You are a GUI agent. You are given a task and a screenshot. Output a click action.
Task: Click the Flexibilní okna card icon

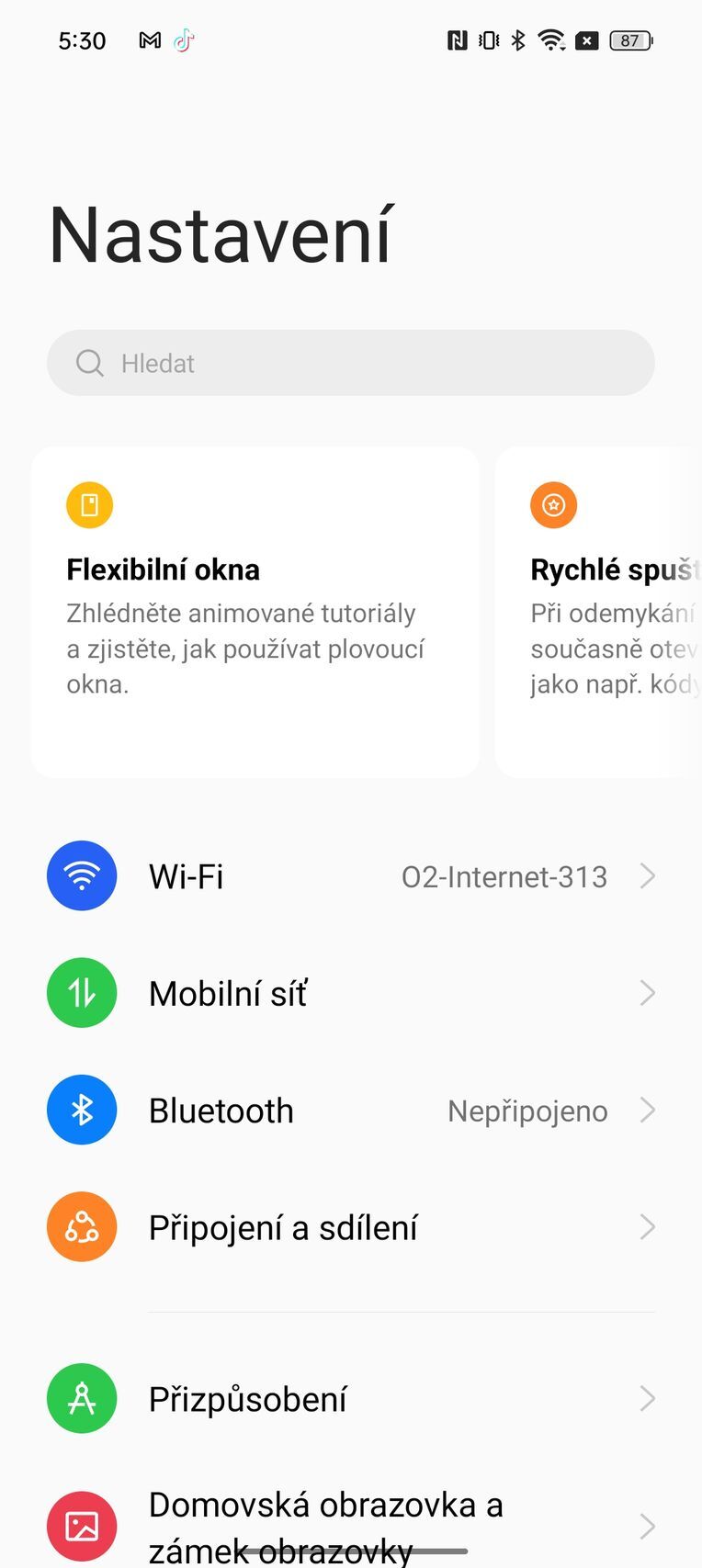(x=89, y=504)
